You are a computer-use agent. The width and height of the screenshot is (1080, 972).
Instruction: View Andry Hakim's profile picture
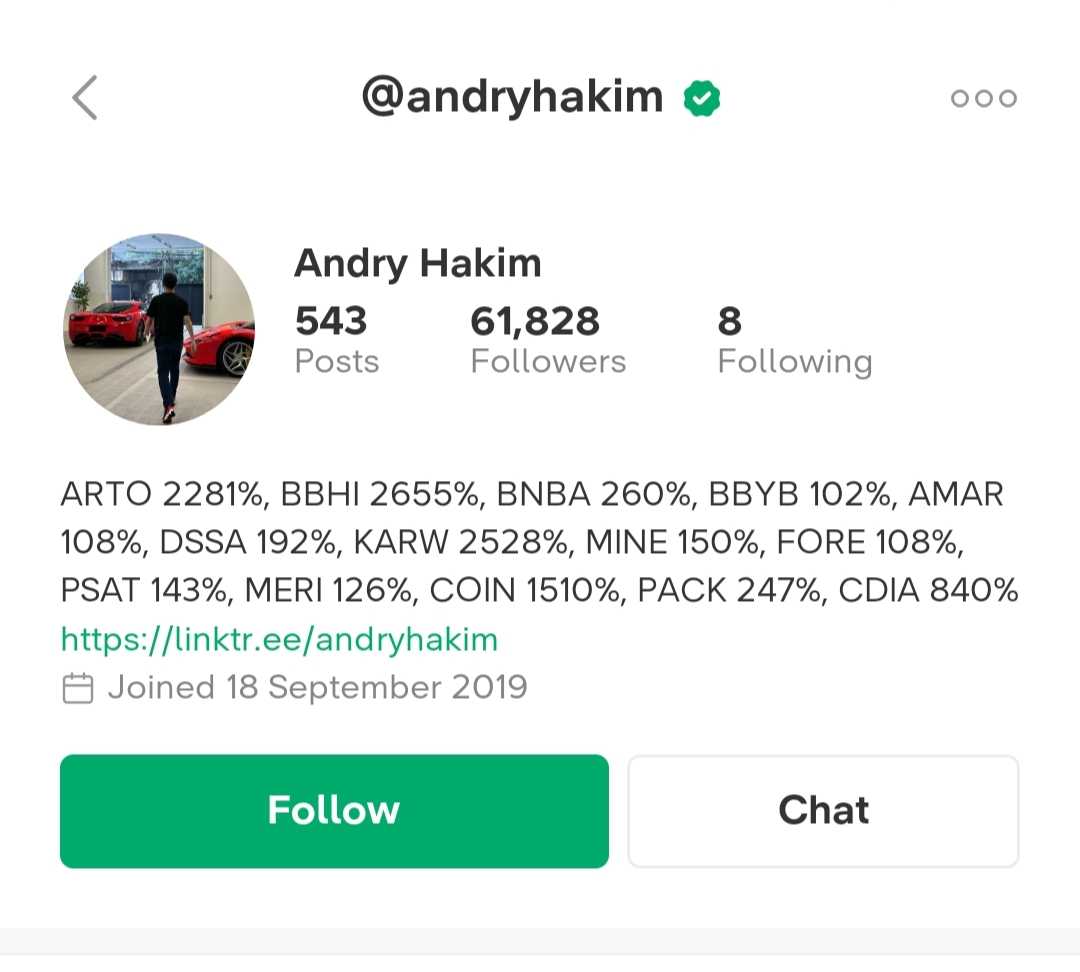pos(160,330)
